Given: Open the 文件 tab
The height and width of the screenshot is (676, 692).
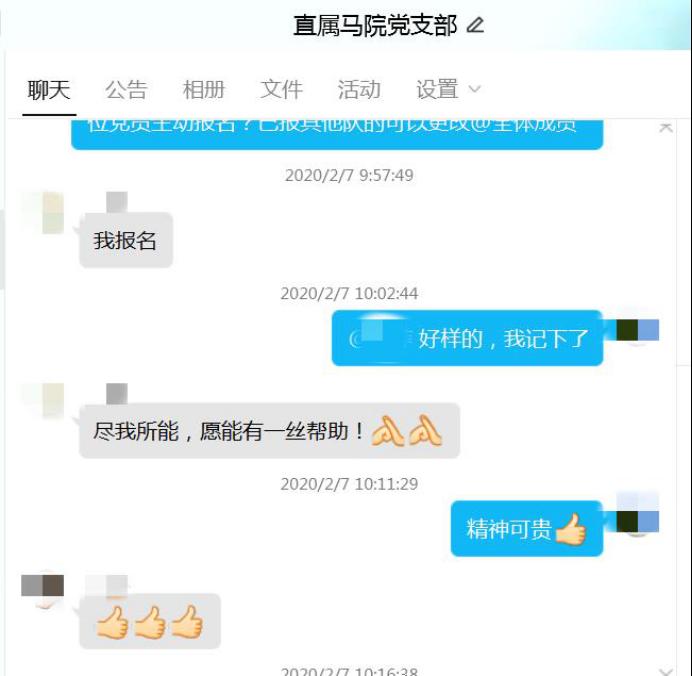Looking at the screenshot, I should pyautogui.click(x=281, y=90).
